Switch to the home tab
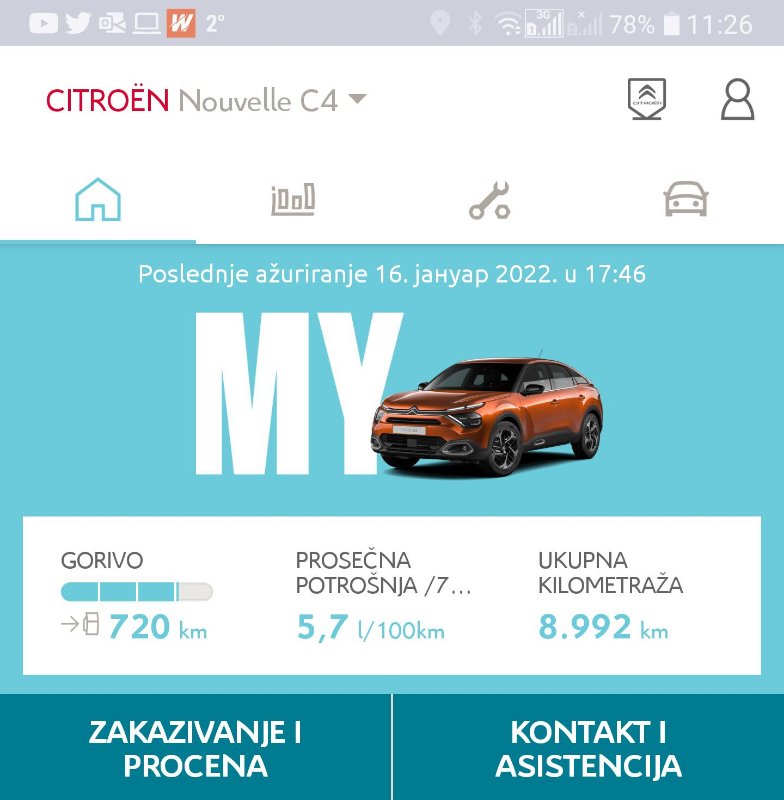 [98, 200]
